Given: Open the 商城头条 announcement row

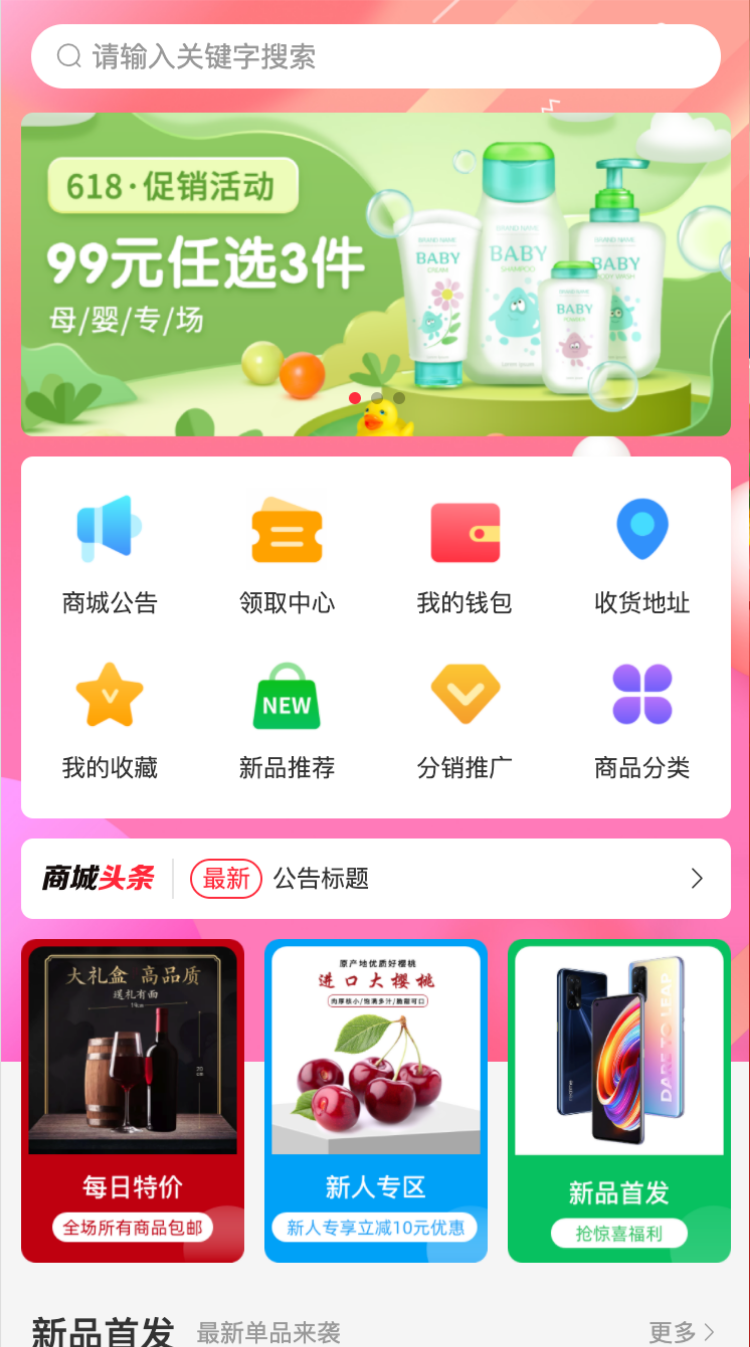Looking at the screenshot, I should pos(375,878).
